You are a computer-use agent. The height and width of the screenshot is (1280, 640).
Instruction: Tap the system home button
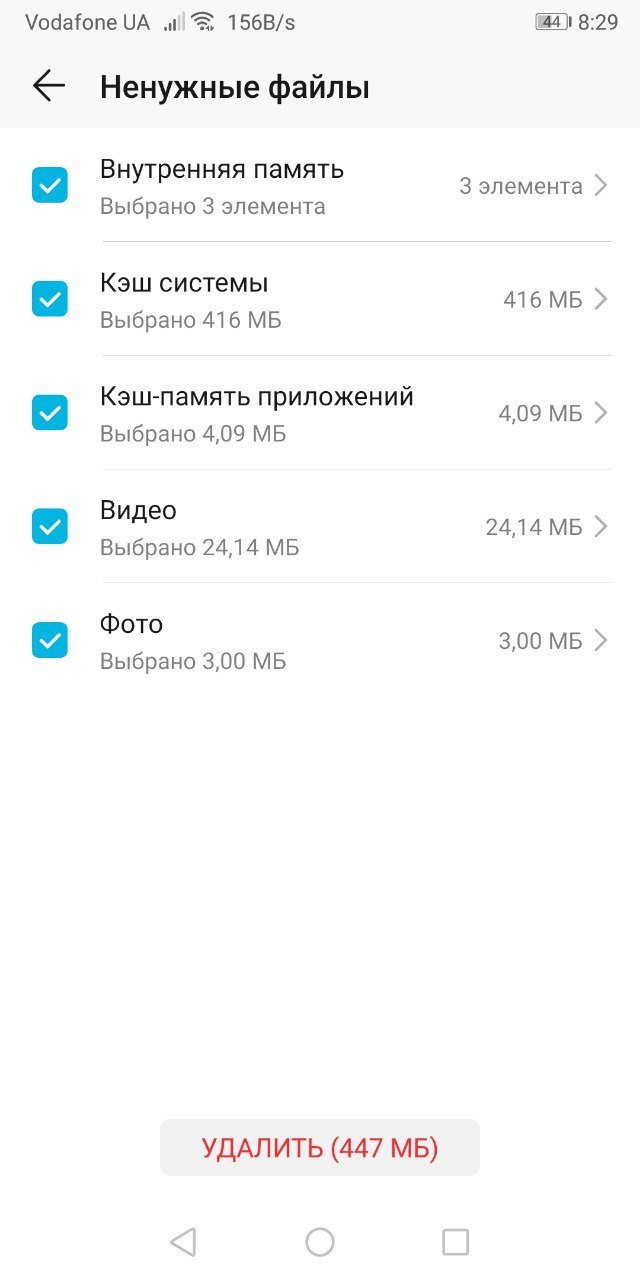320,1242
